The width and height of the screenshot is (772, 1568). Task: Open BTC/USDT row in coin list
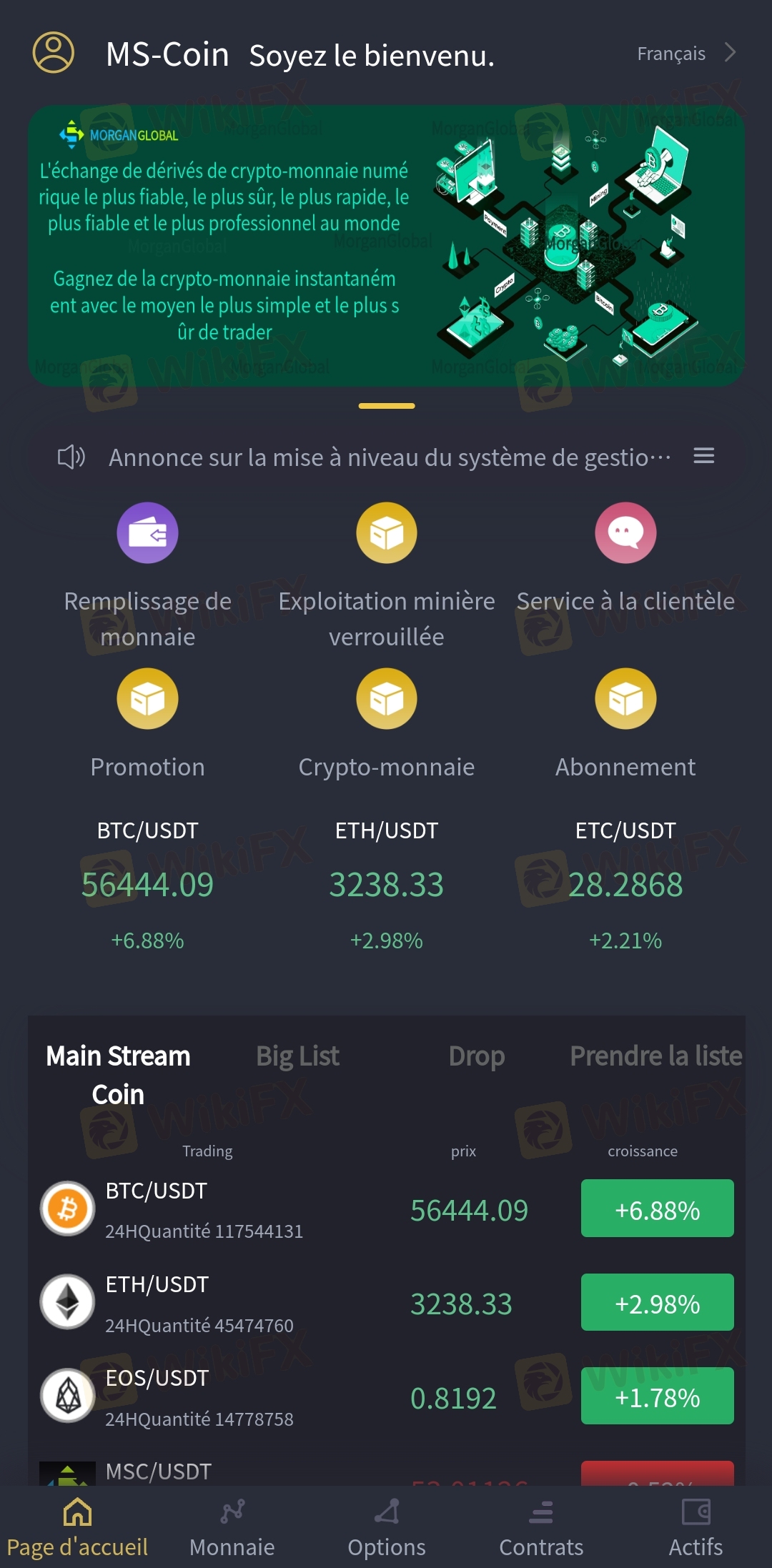386,1209
